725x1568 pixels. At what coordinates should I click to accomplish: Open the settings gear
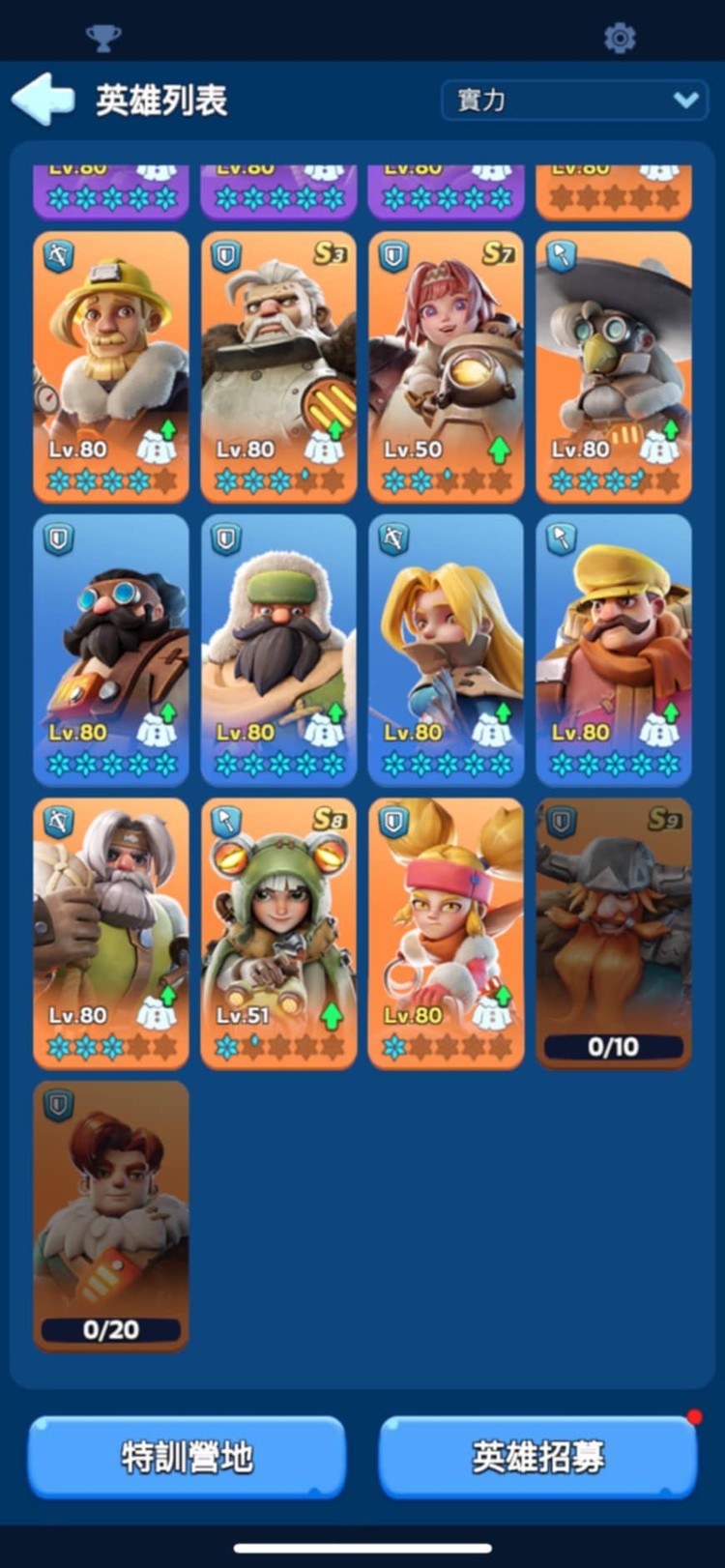pos(619,38)
